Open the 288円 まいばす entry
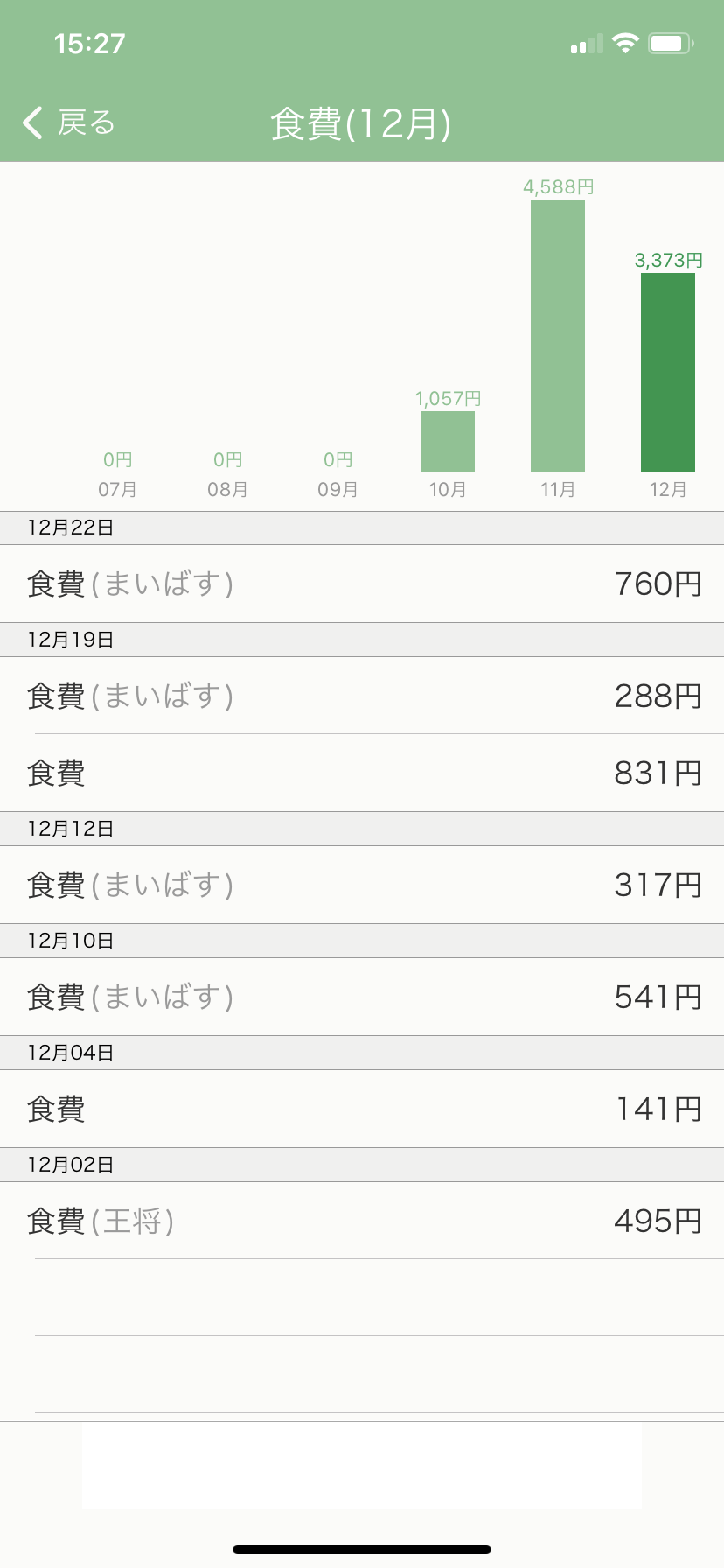The image size is (724, 1568). [362, 696]
